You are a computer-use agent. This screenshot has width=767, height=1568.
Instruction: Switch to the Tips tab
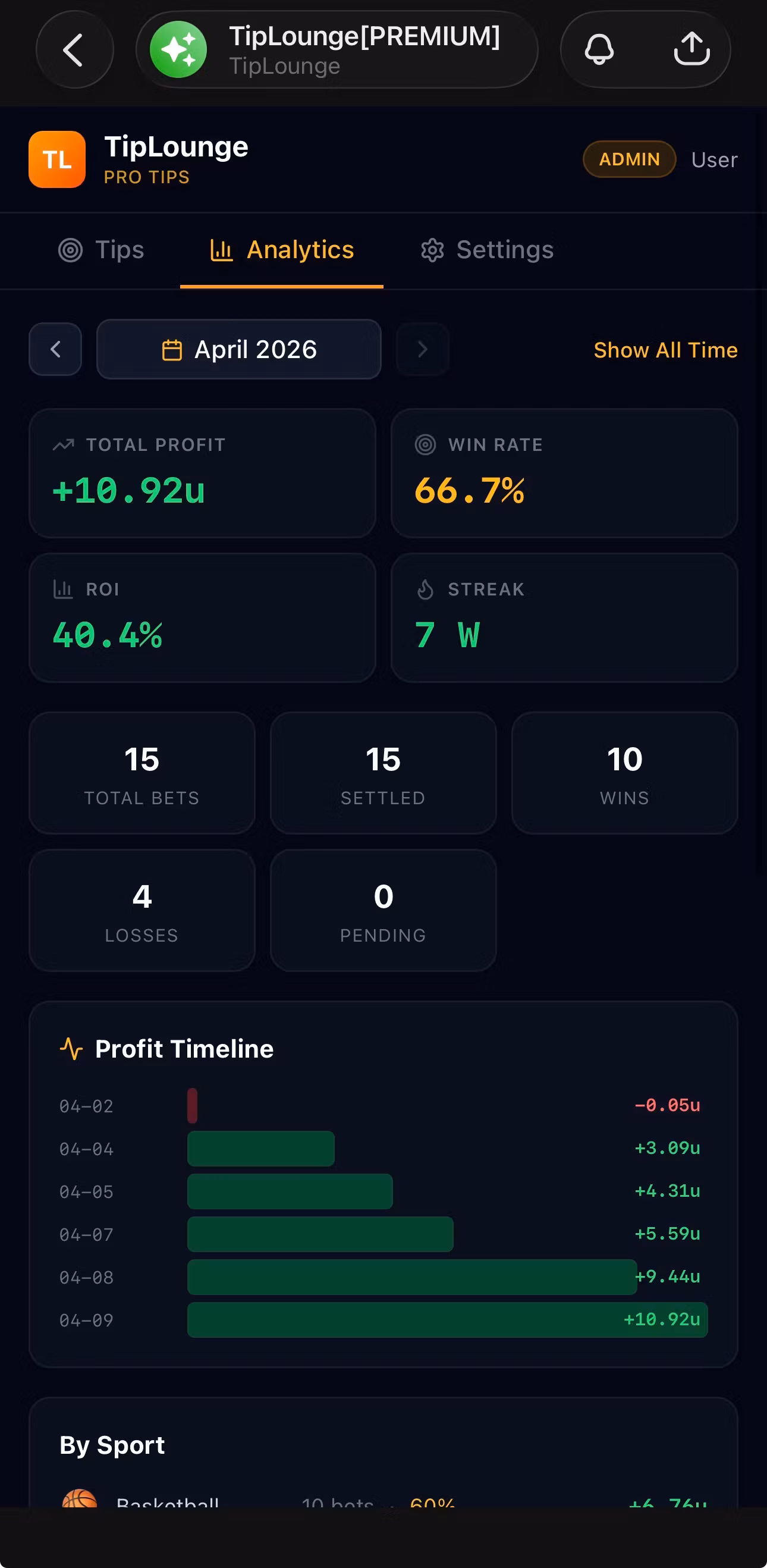pos(101,250)
